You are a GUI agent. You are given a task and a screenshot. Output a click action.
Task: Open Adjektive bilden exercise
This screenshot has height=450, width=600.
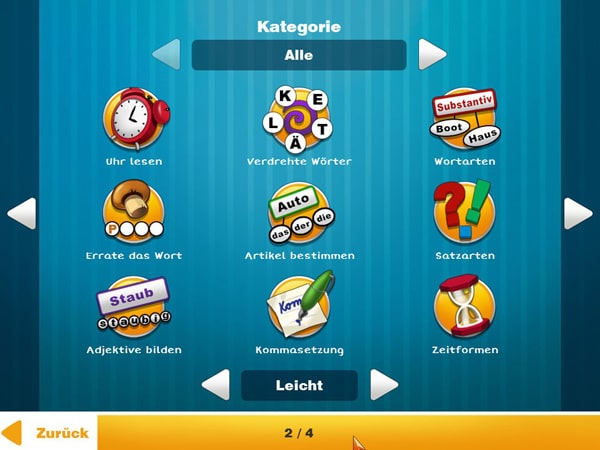pos(134,307)
